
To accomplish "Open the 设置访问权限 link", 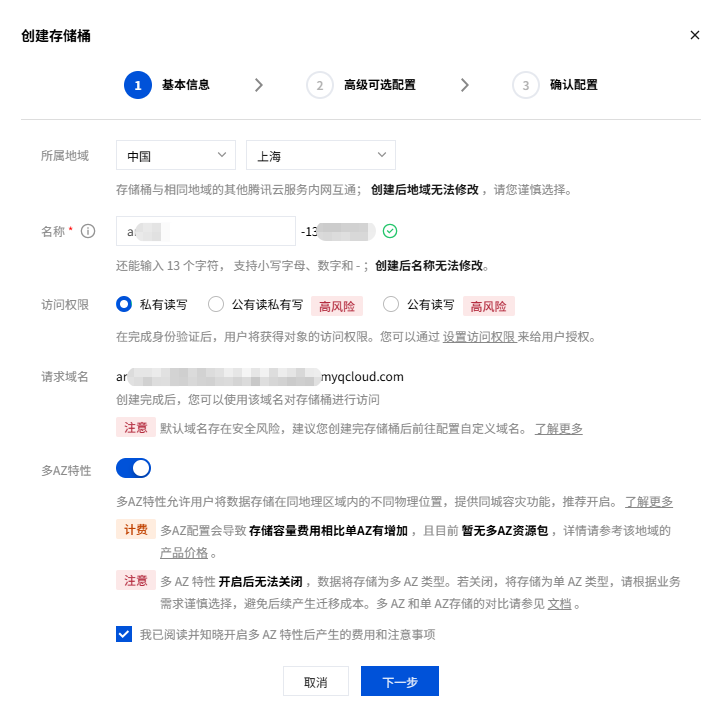I will pos(479,337).
